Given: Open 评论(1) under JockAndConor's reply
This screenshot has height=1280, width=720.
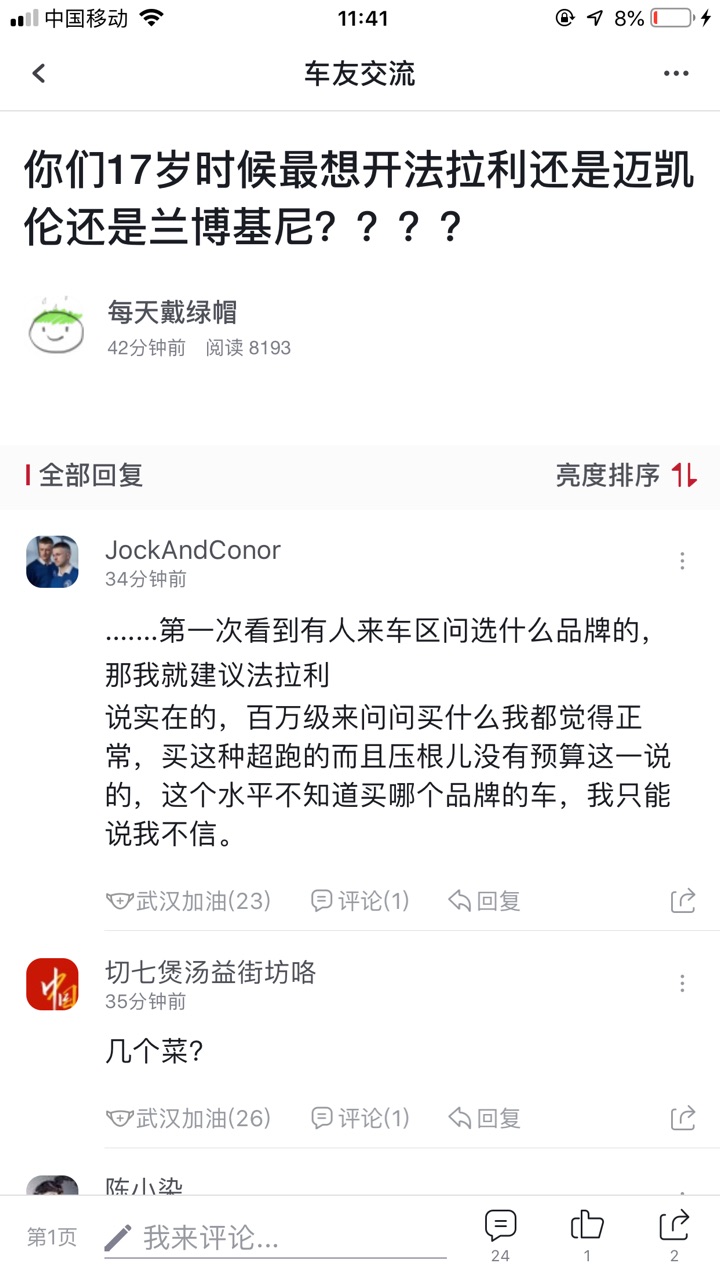Looking at the screenshot, I should [360, 901].
